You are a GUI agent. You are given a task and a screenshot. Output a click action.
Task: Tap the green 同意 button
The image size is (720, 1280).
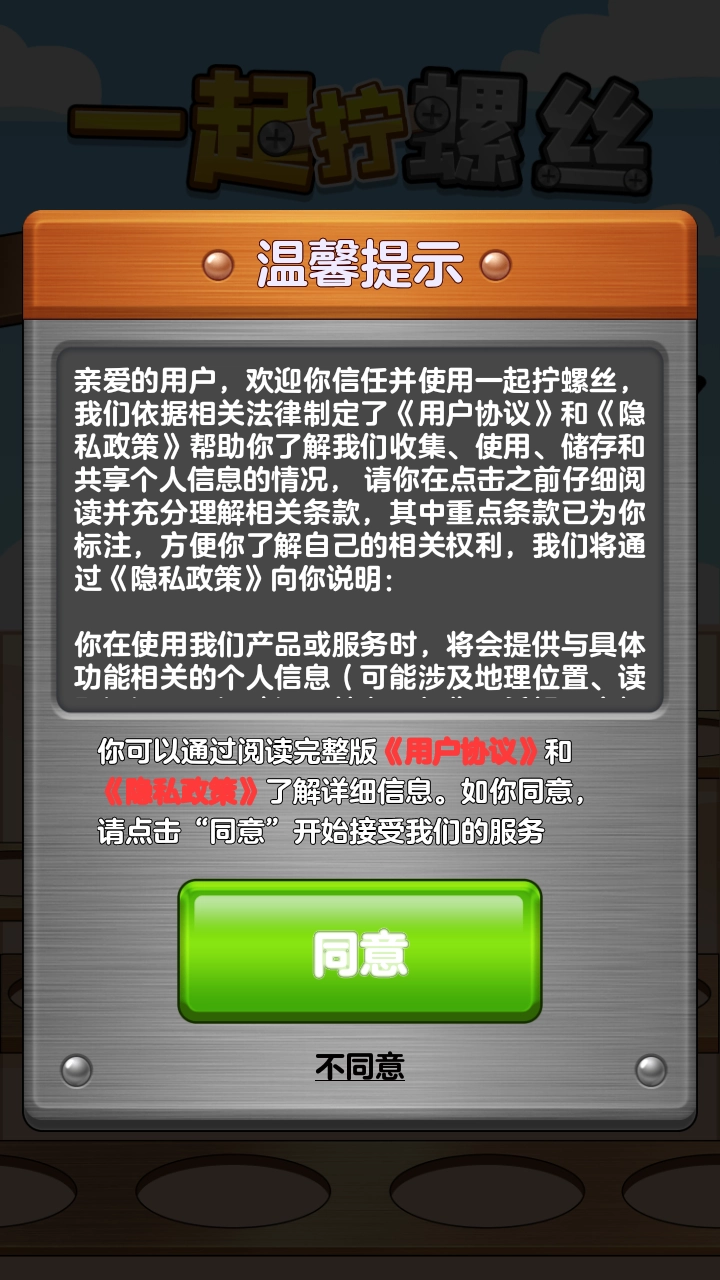tap(360, 951)
